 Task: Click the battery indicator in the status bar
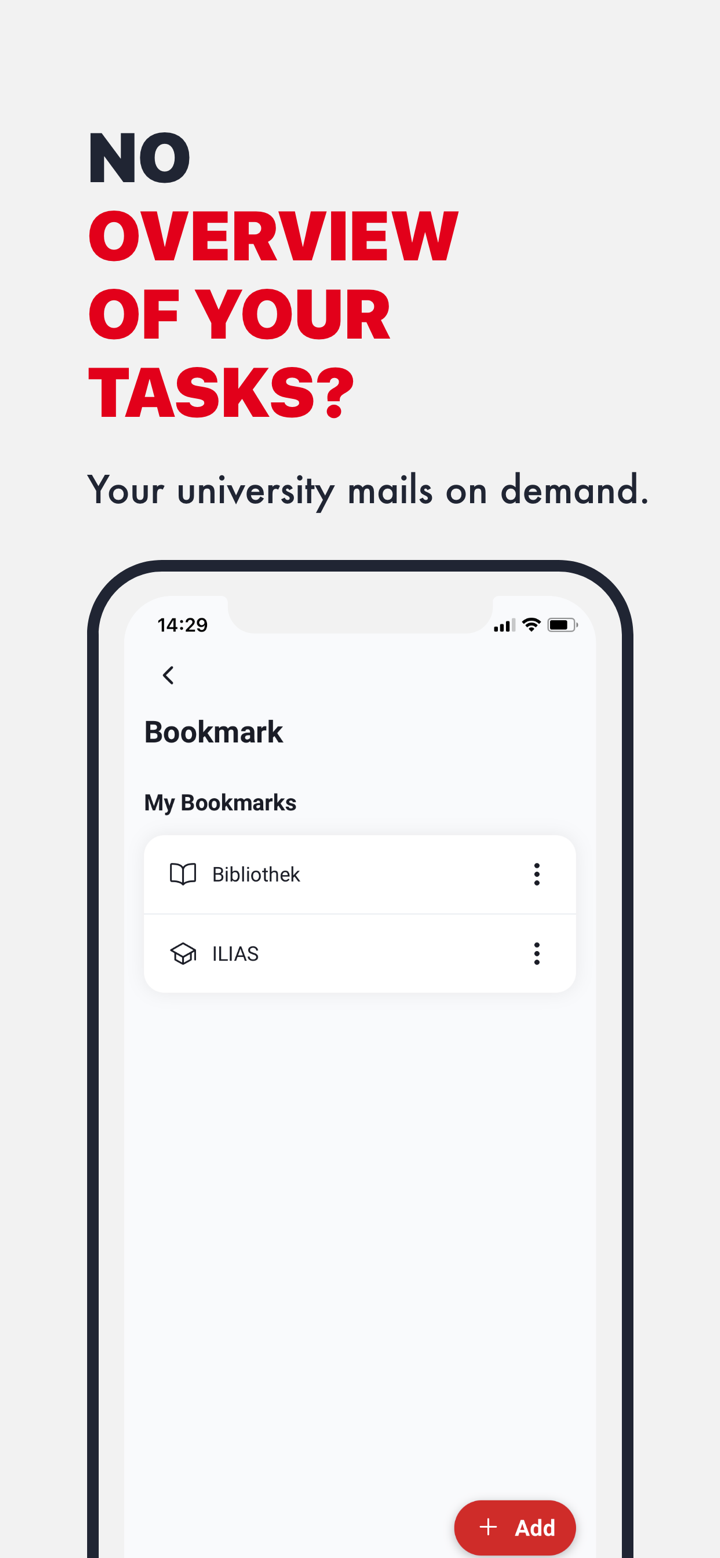562,624
